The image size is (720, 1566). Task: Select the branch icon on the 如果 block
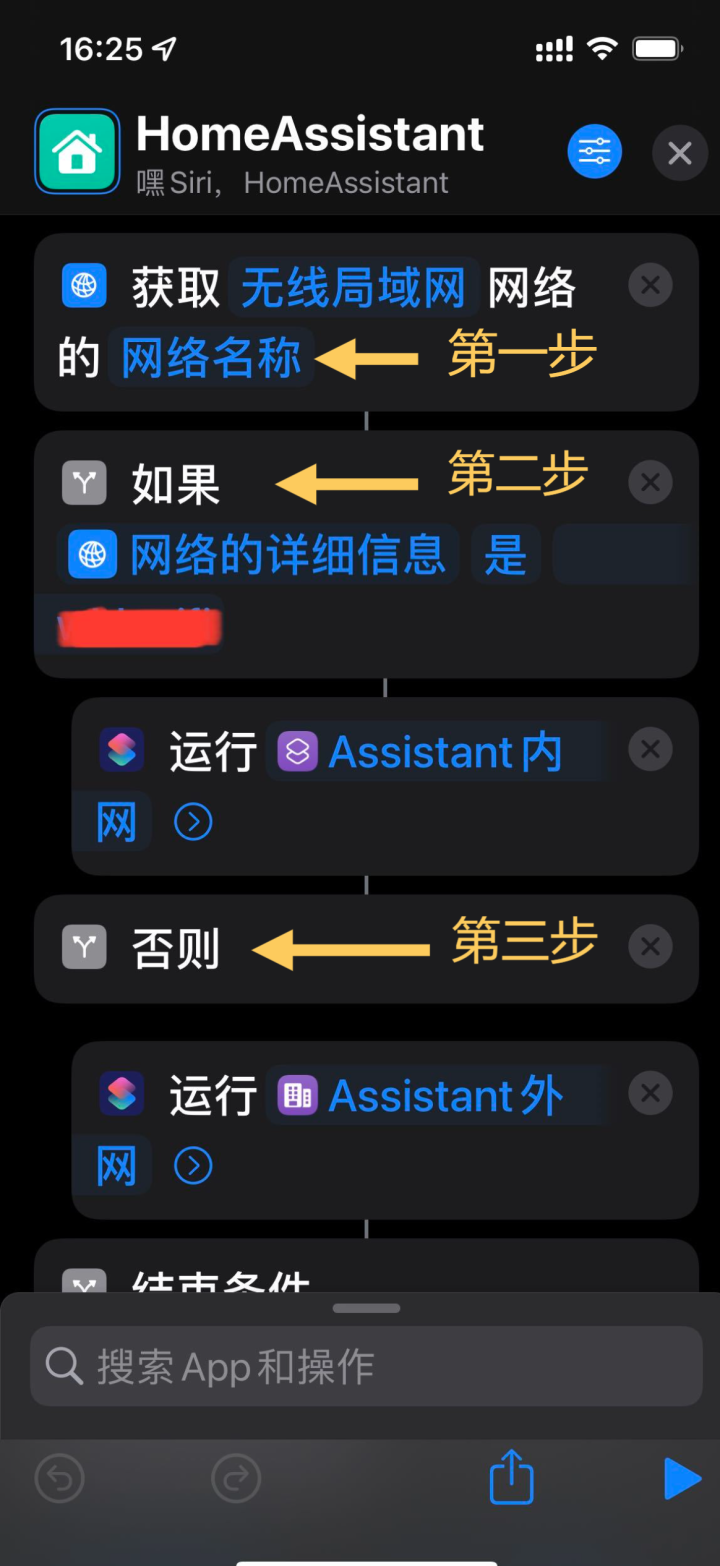pyautogui.click(x=84, y=482)
